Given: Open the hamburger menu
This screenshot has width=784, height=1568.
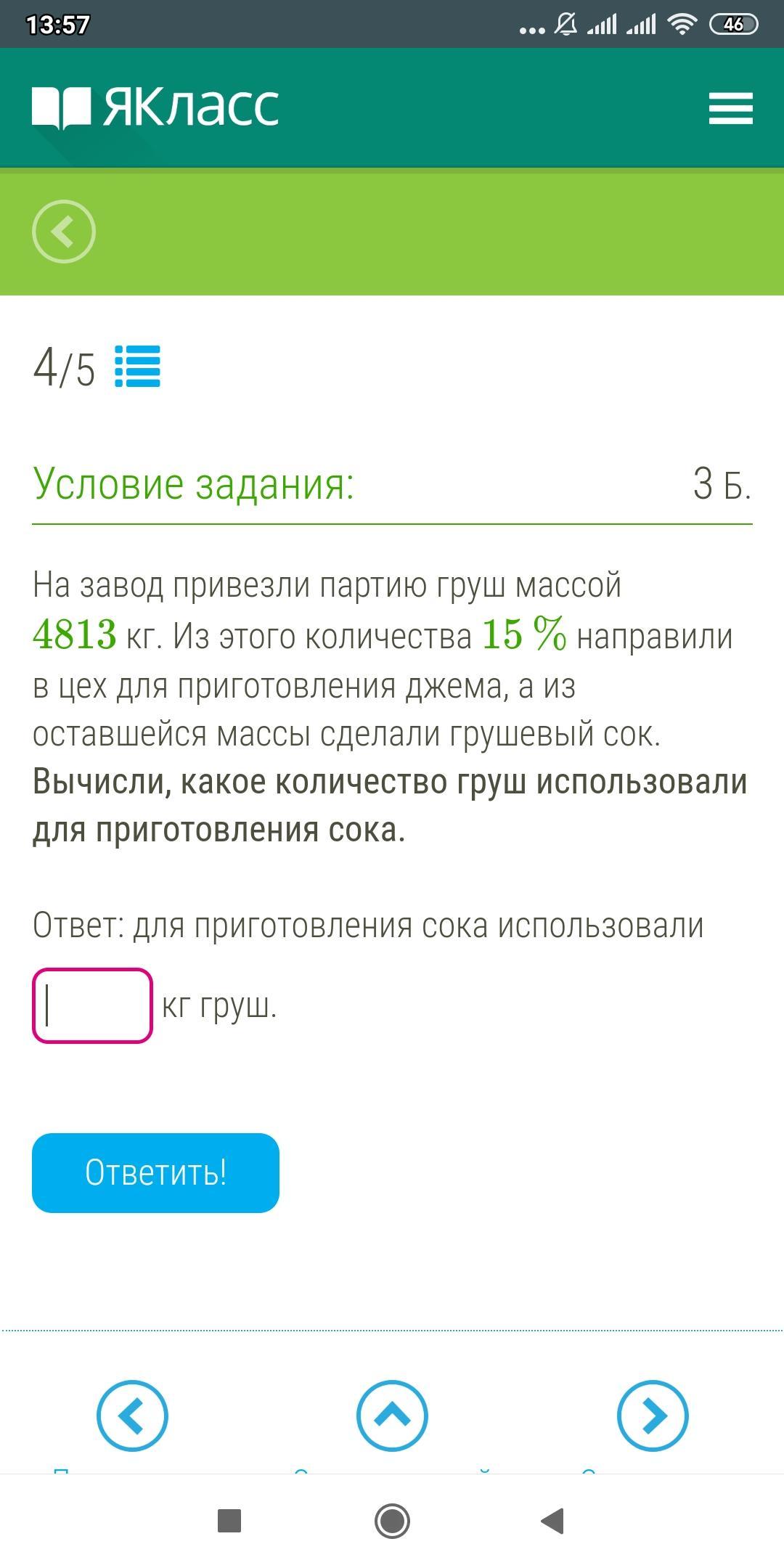Looking at the screenshot, I should coord(730,108).
